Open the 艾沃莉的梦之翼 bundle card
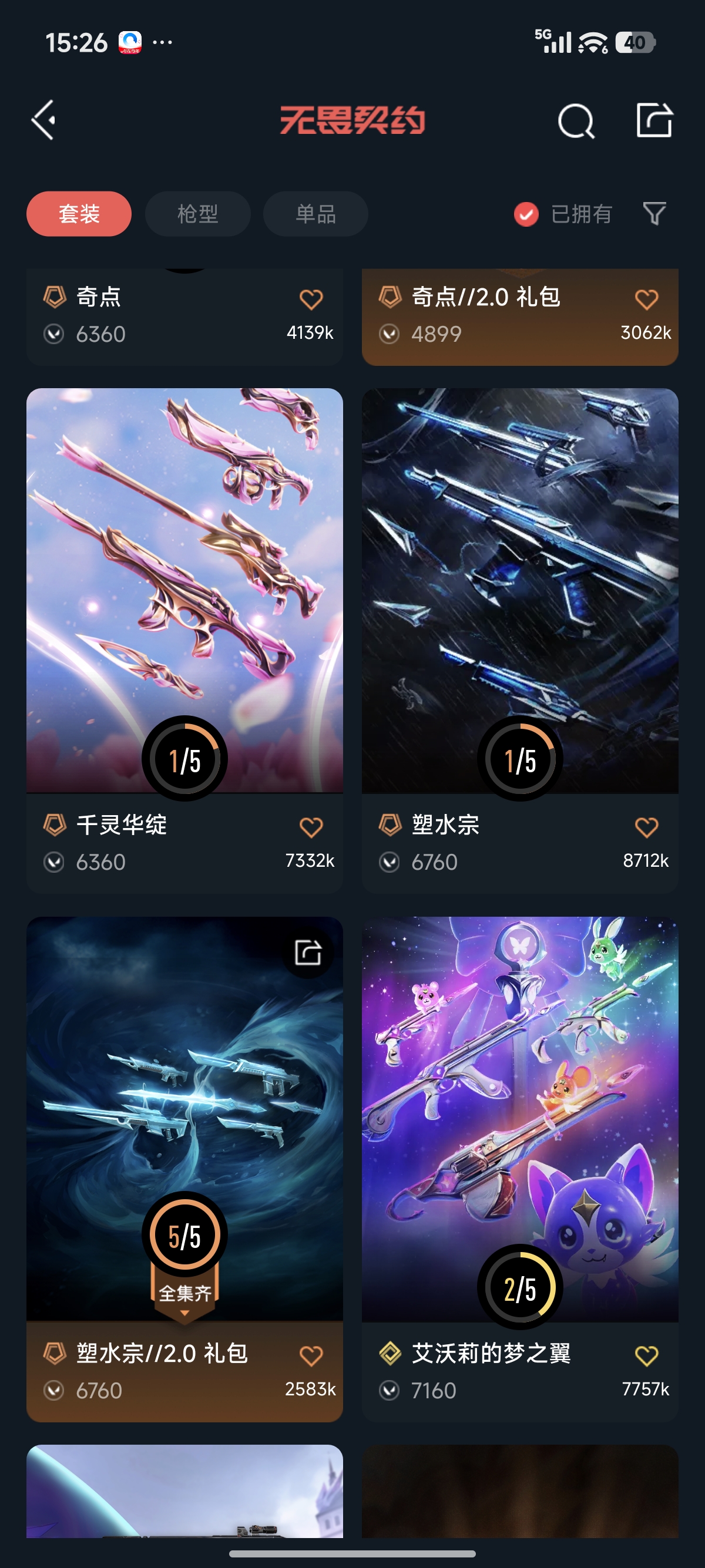Screen dimensions: 705x1568 (x=520, y=1169)
